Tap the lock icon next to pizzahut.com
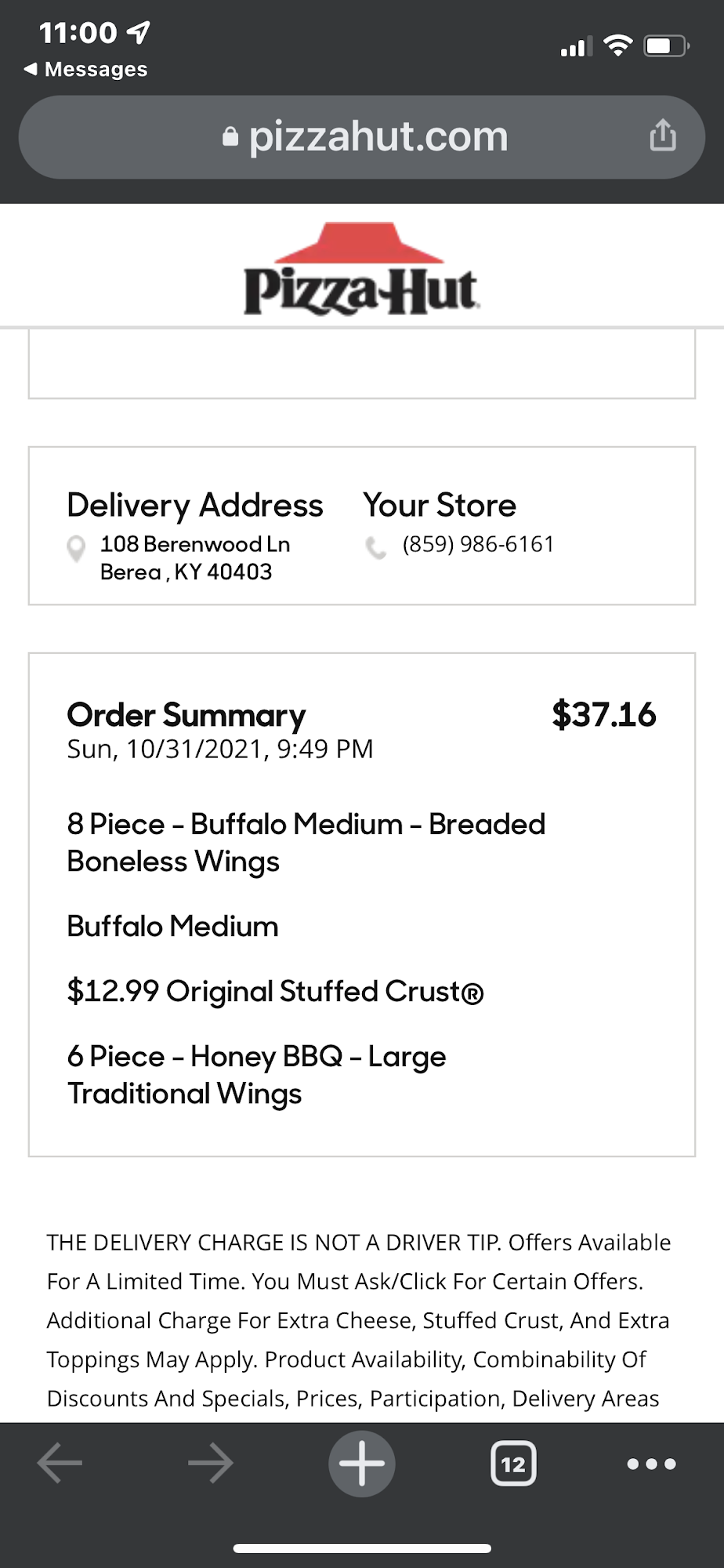Image resolution: width=724 pixels, height=1568 pixels. coord(231,136)
